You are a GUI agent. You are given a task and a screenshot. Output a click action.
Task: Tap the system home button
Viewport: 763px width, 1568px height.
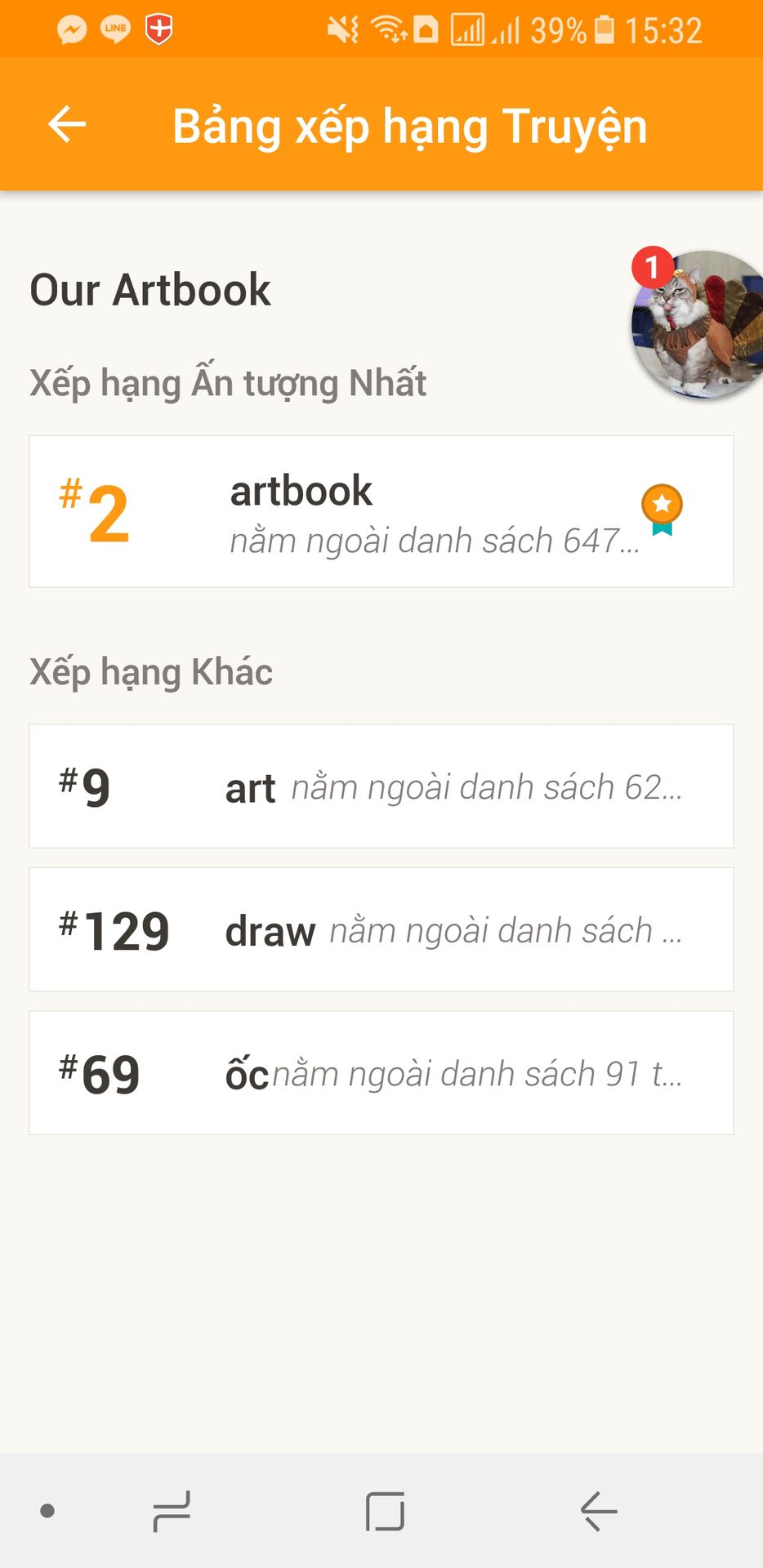point(385,1512)
